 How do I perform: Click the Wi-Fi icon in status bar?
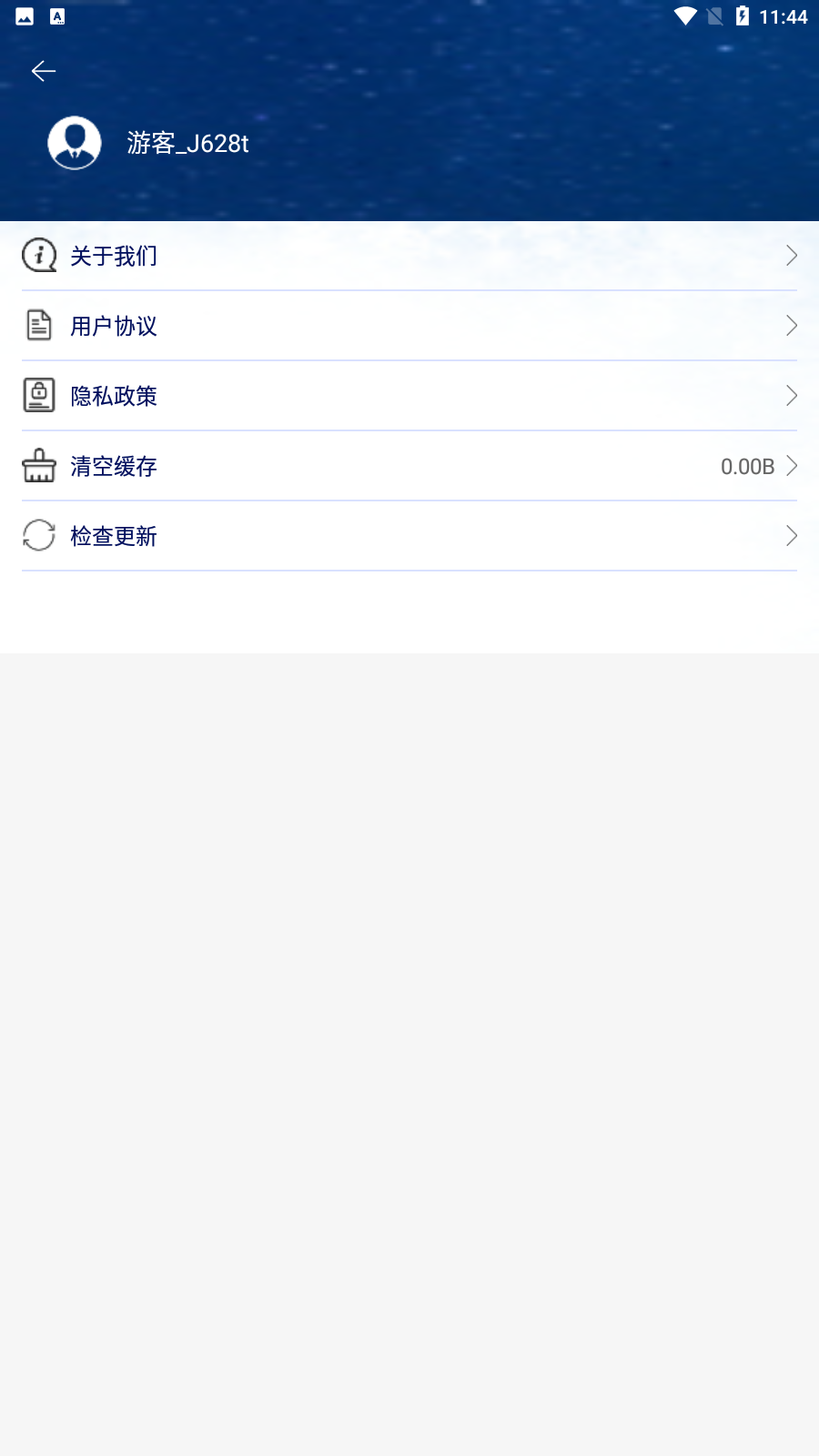(x=685, y=15)
